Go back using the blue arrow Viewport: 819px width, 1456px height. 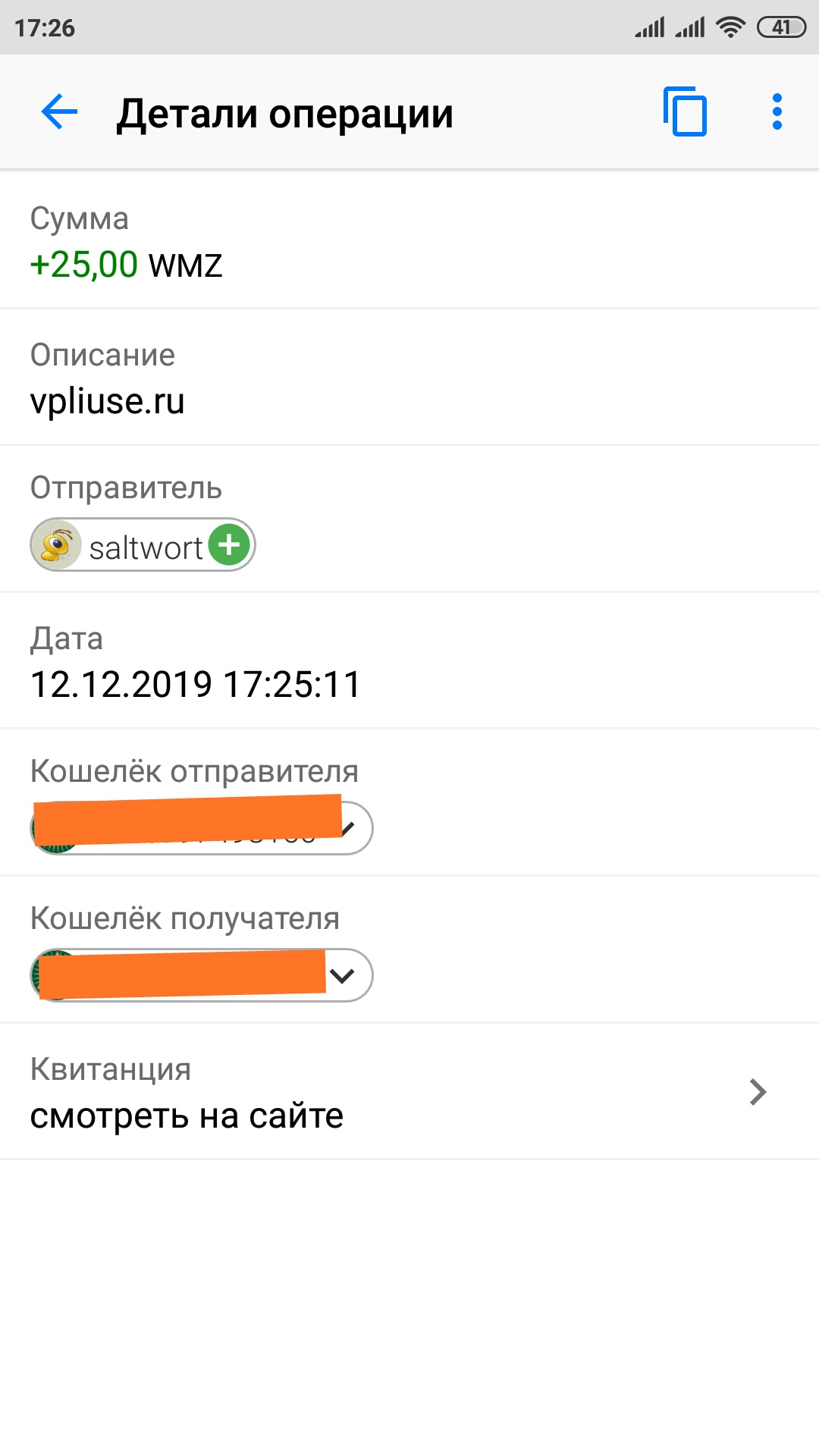click(x=59, y=113)
